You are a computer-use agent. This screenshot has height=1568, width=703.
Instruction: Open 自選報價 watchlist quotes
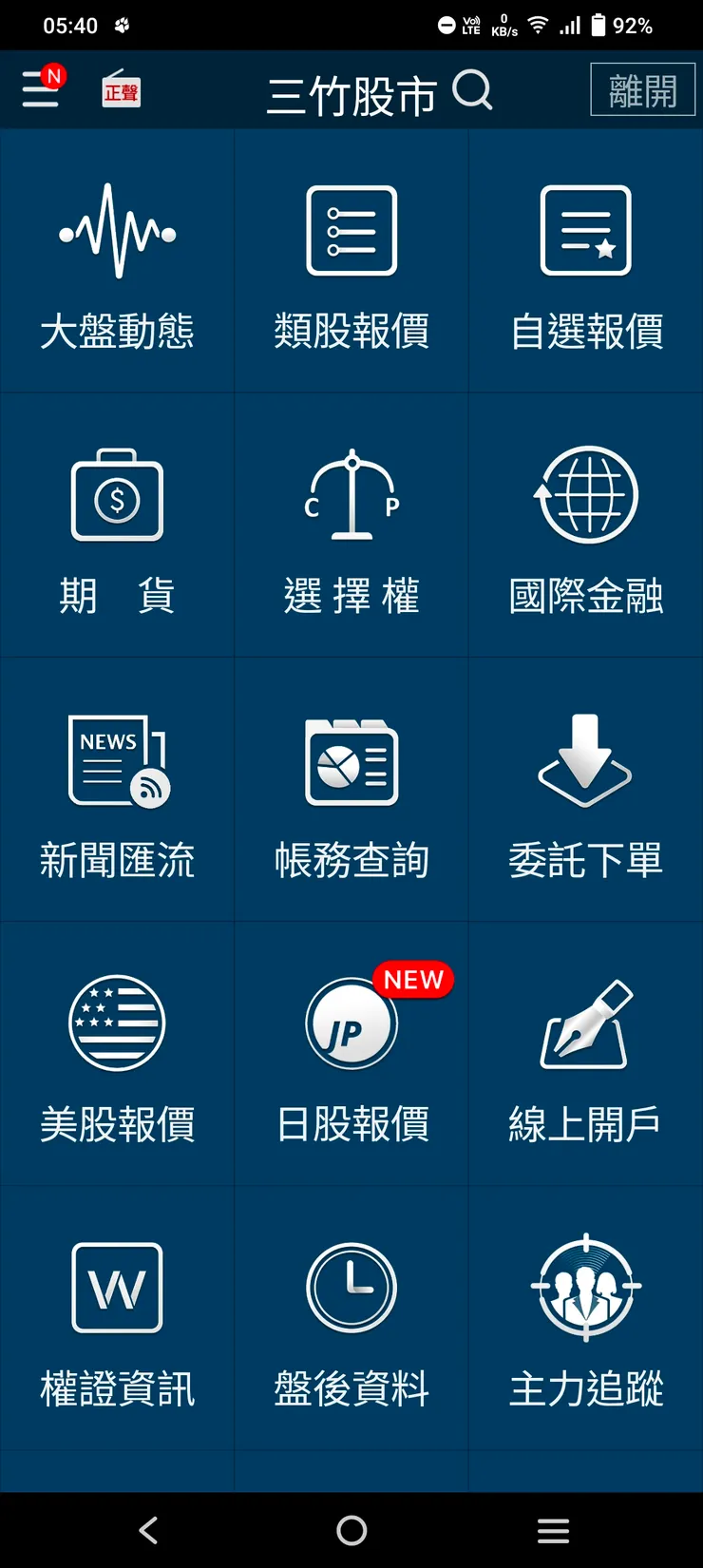tap(585, 261)
